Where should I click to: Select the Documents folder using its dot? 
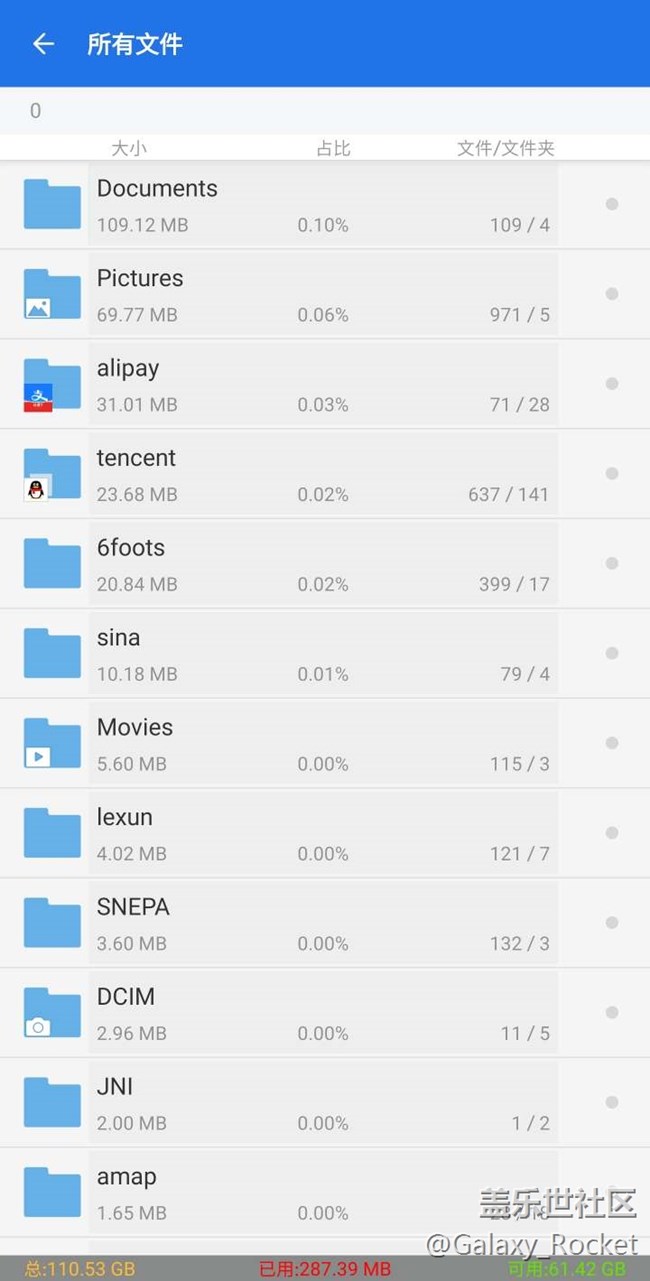[x=612, y=204]
